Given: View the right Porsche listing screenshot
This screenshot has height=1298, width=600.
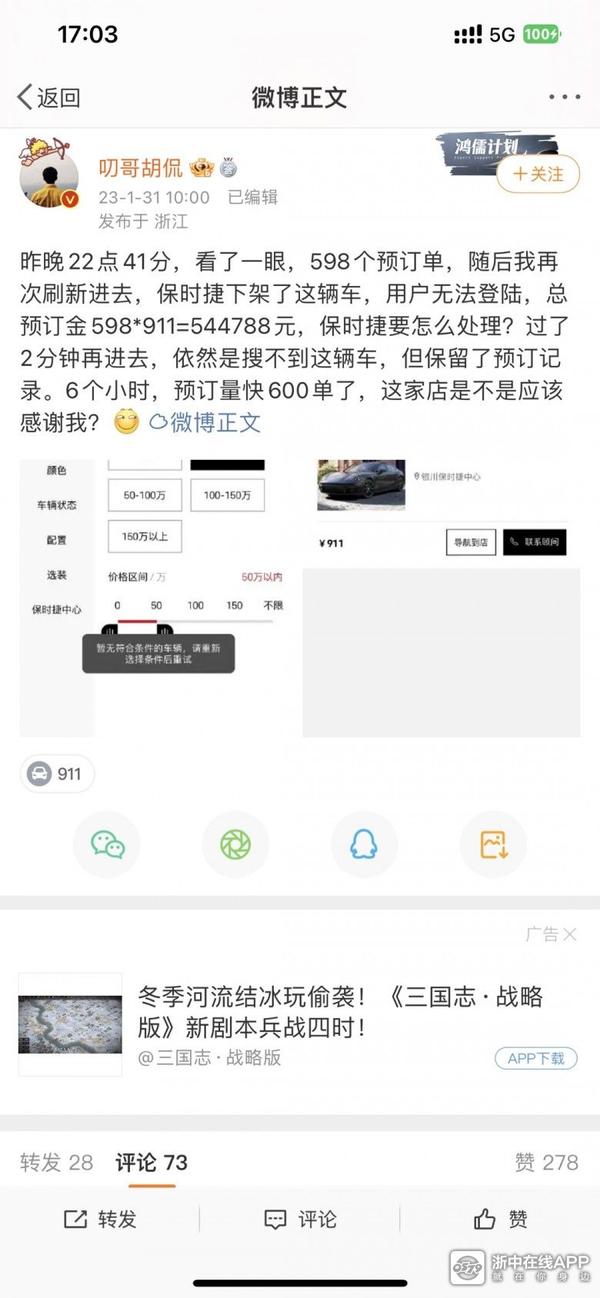Looking at the screenshot, I should click(x=442, y=598).
